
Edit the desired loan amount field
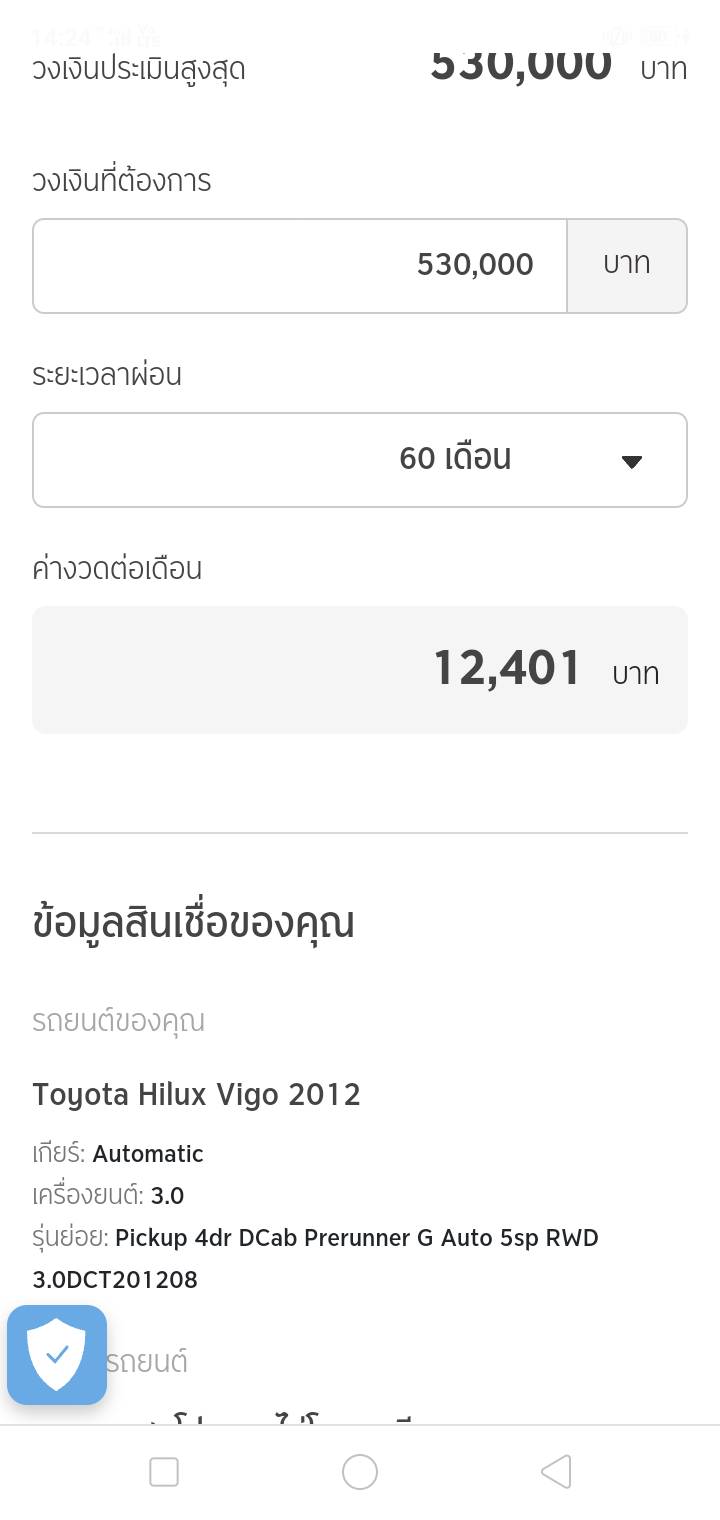300,266
